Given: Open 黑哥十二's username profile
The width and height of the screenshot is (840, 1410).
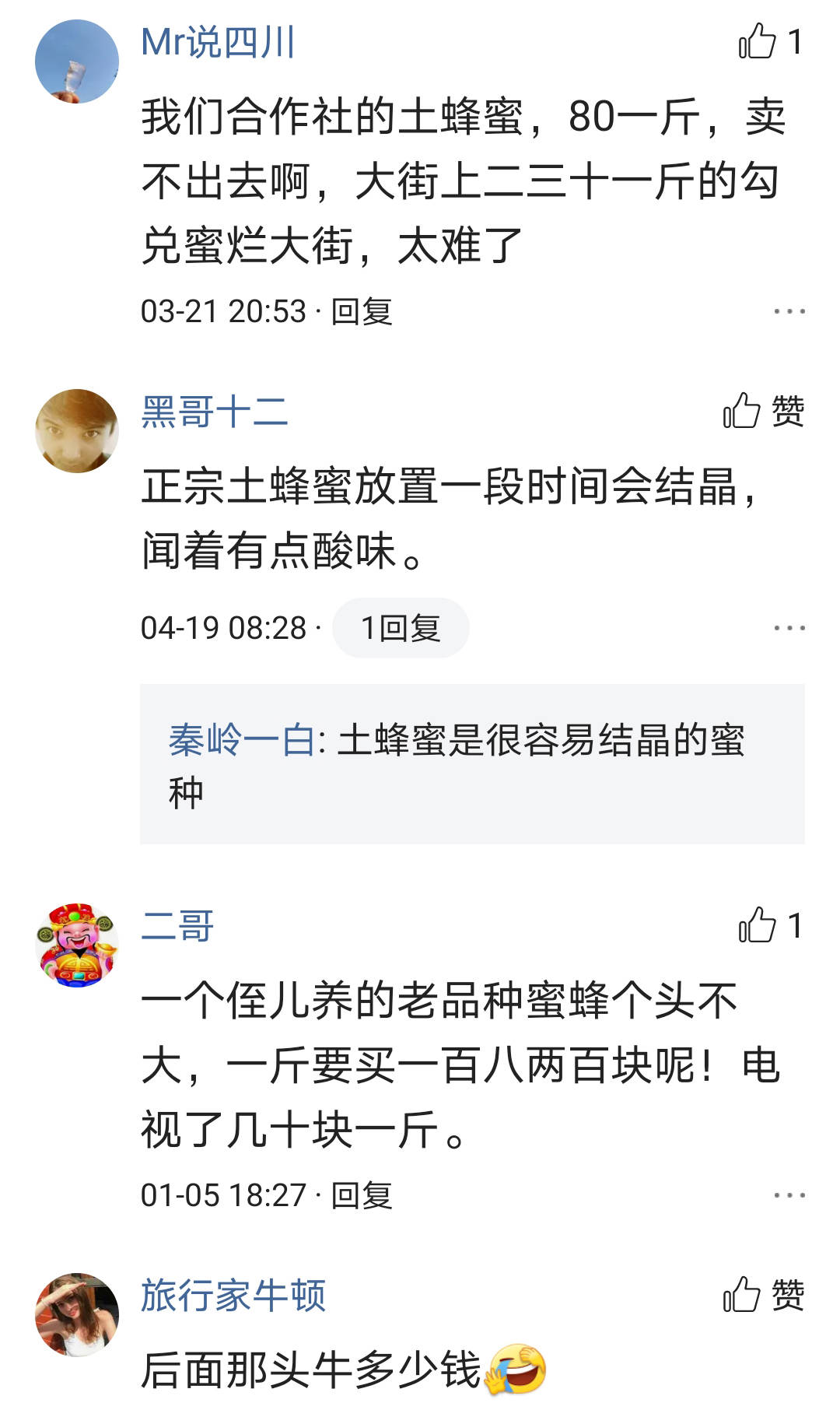Looking at the screenshot, I should pos(215,411).
